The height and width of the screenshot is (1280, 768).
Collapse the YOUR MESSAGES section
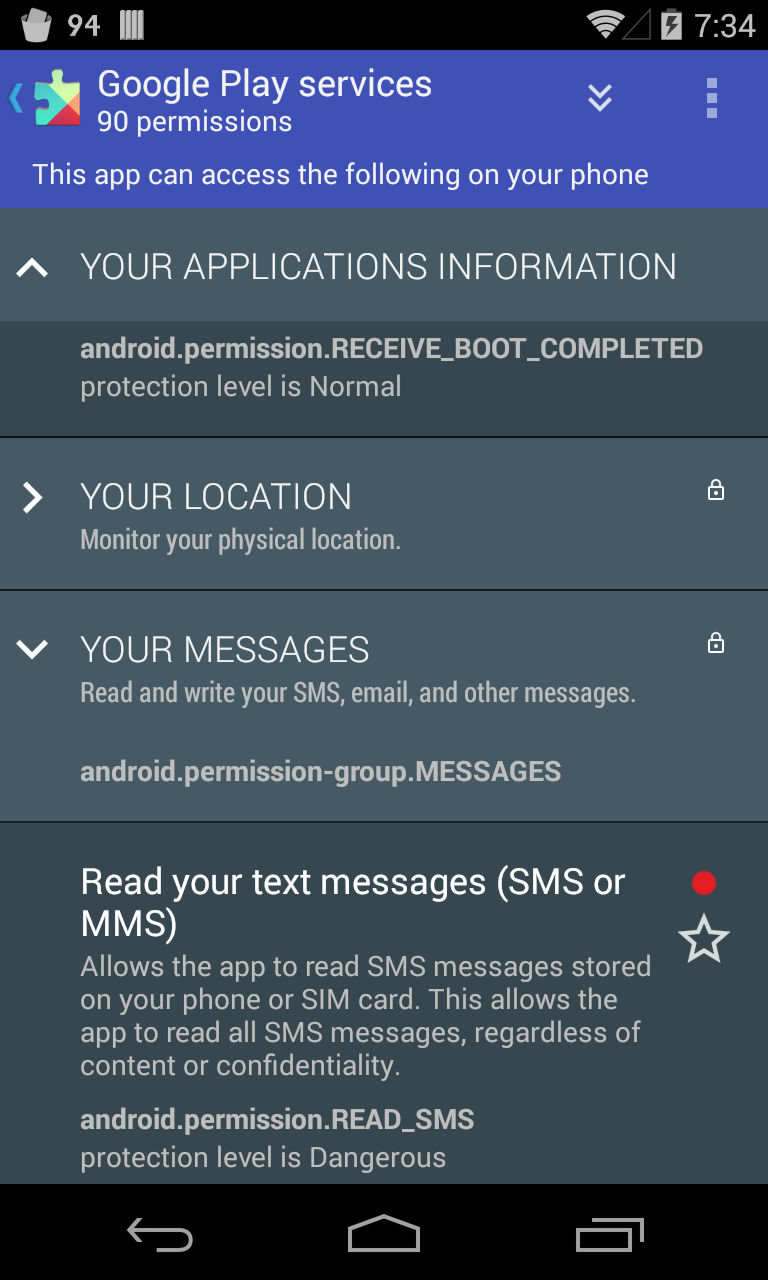(33, 649)
